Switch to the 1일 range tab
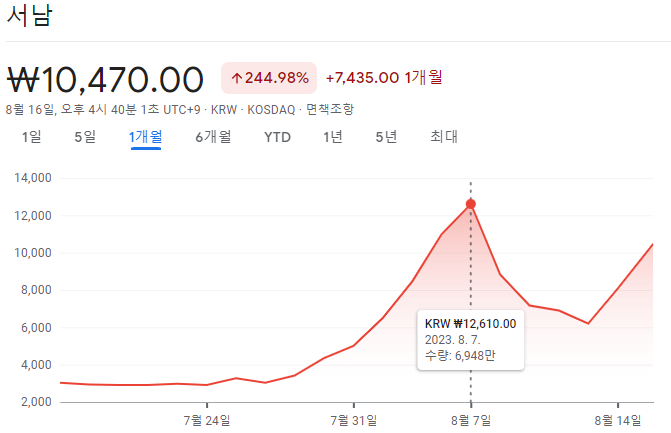This screenshot has height=433, width=671. (x=32, y=137)
